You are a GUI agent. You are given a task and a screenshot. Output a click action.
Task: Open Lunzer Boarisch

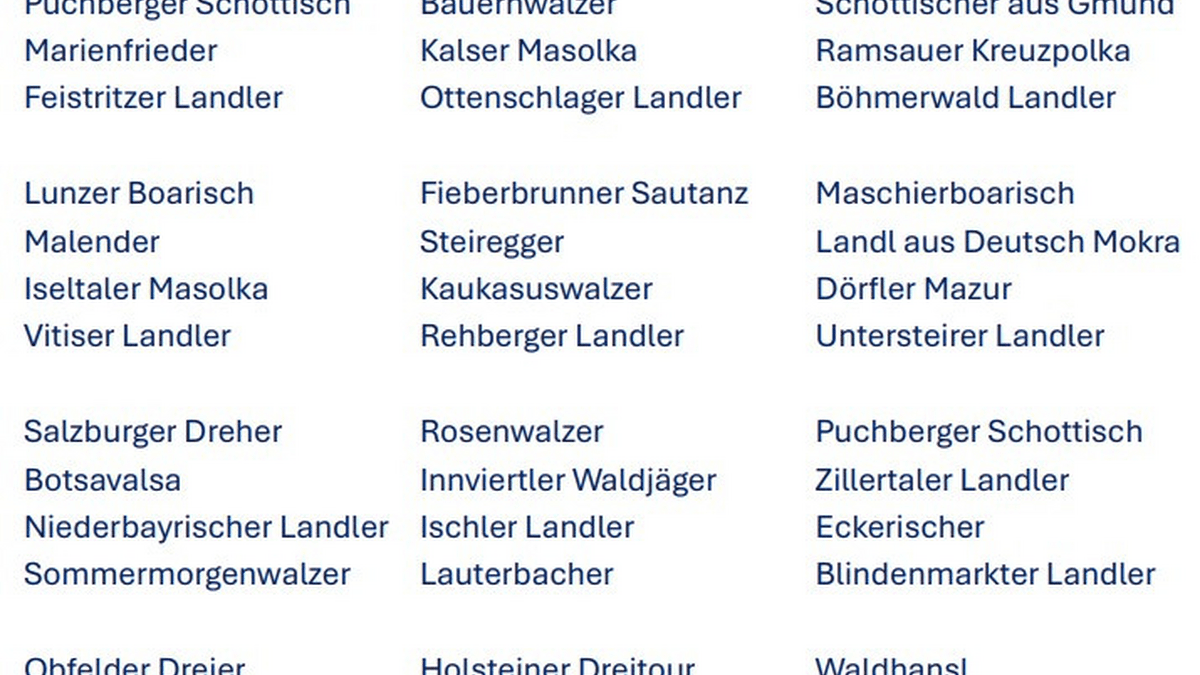138,193
